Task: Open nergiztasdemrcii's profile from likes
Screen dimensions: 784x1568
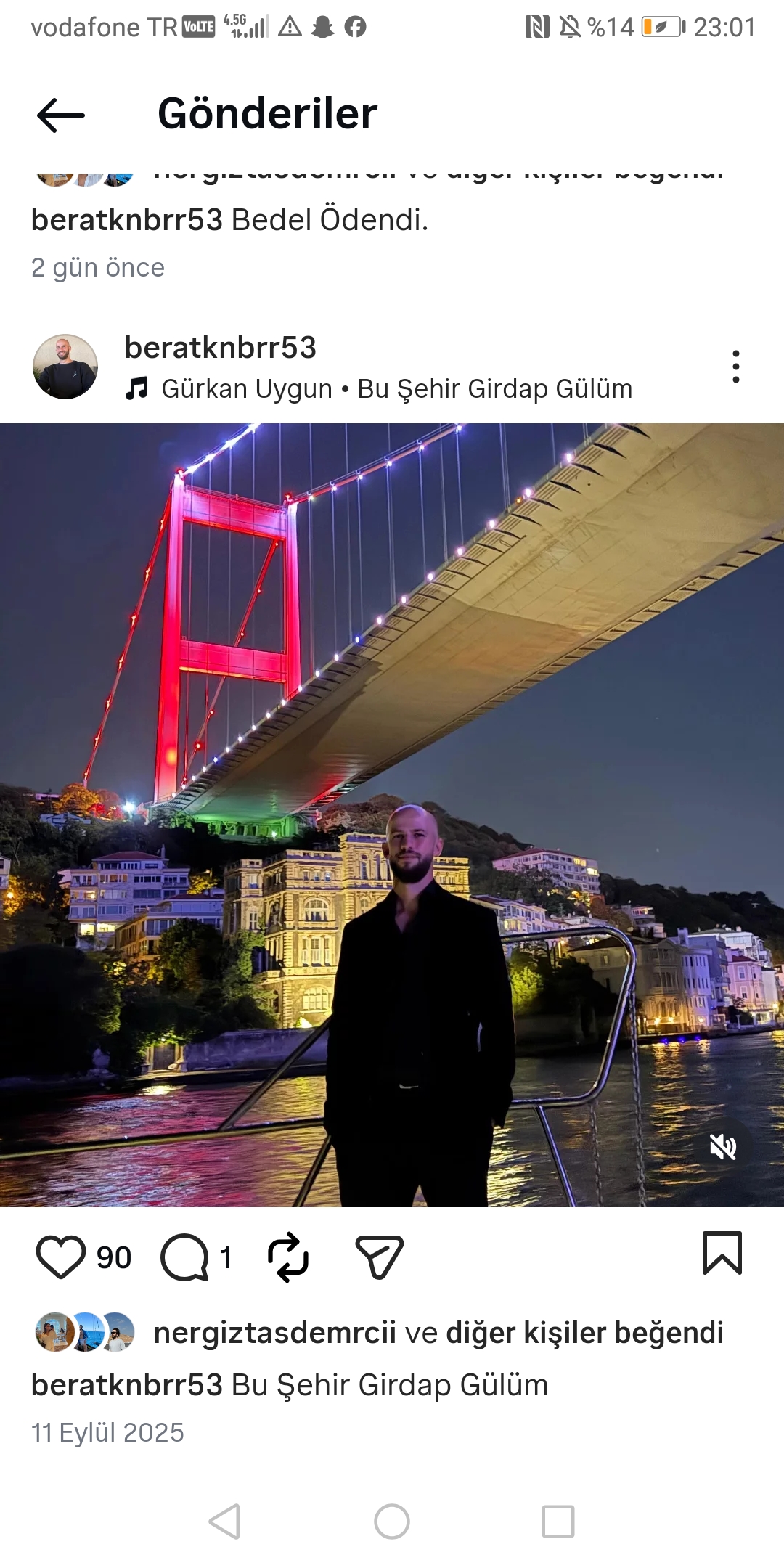Action: (274, 1333)
